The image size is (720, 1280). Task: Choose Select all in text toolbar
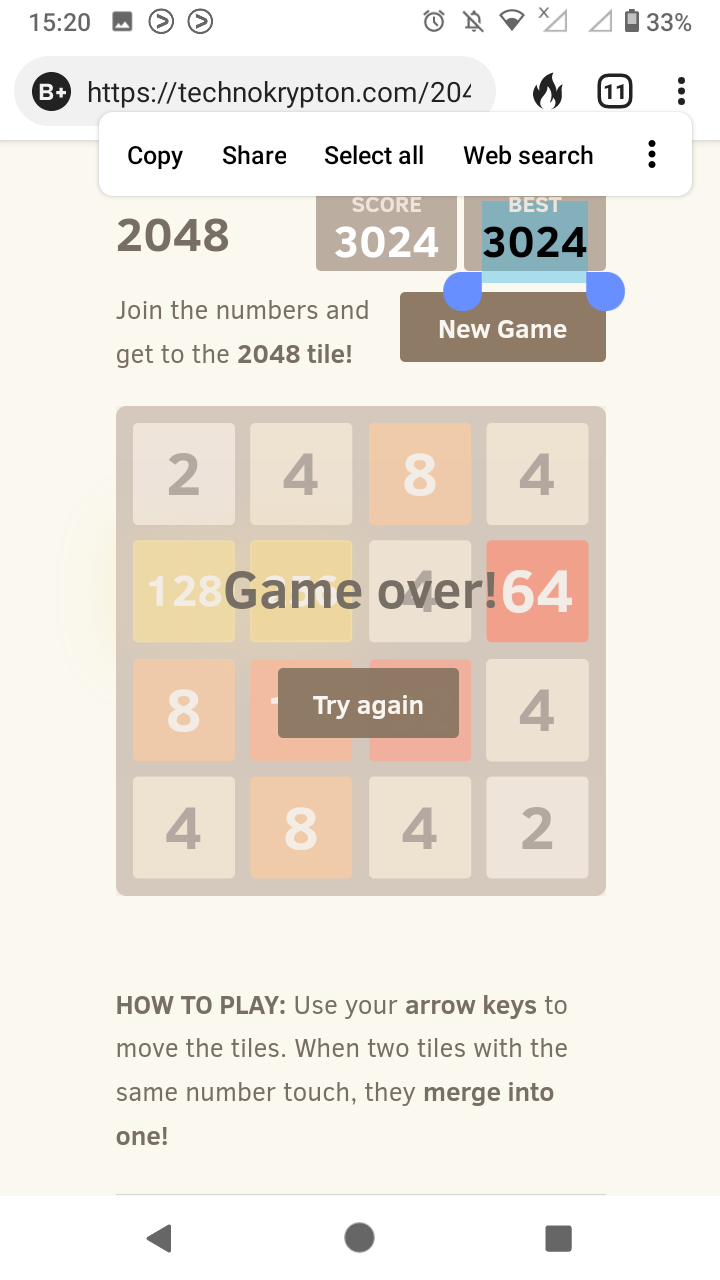(x=374, y=155)
